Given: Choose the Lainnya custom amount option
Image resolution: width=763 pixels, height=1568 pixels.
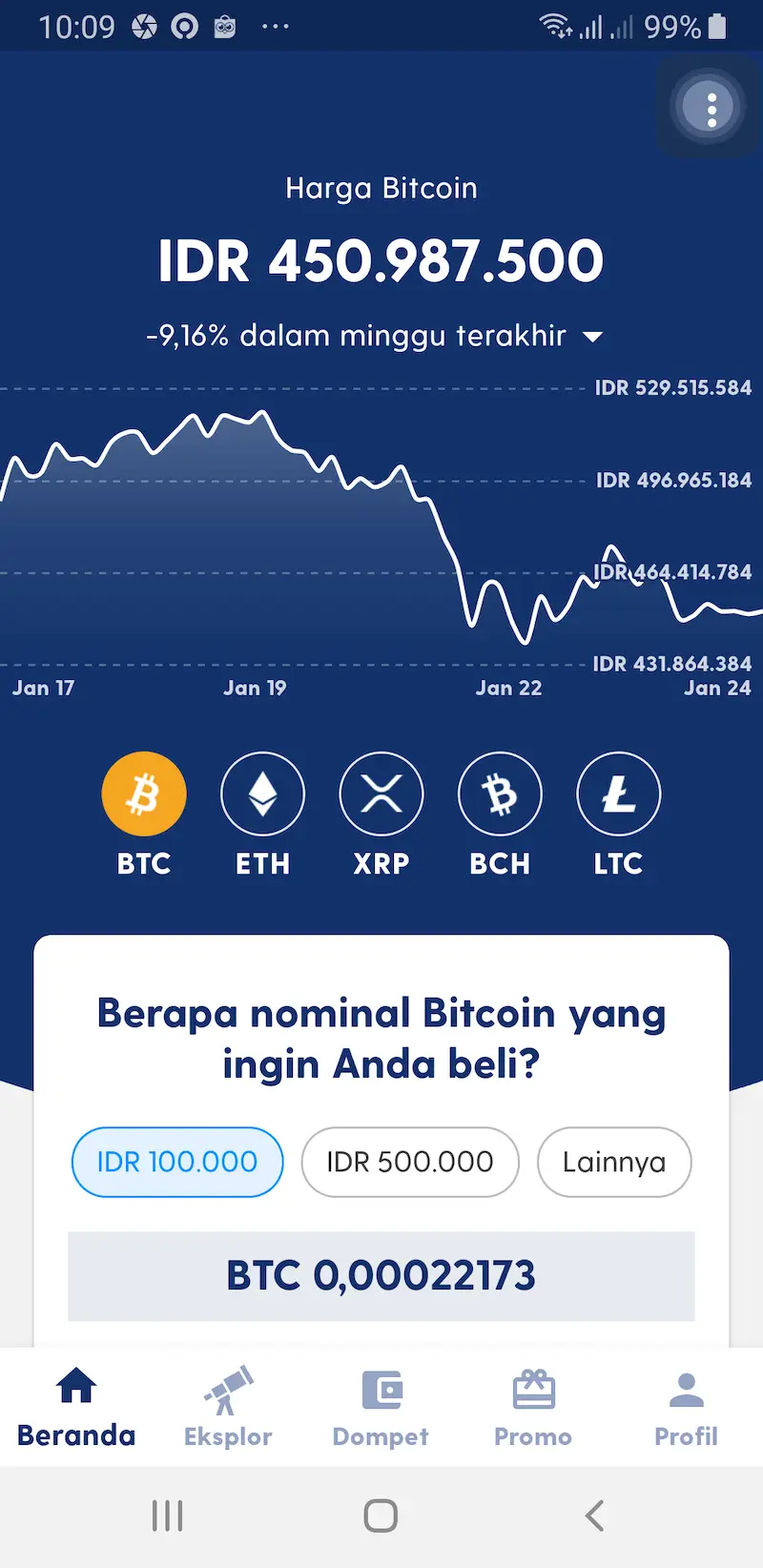Looking at the screenshot, I should click(614, 1162).
